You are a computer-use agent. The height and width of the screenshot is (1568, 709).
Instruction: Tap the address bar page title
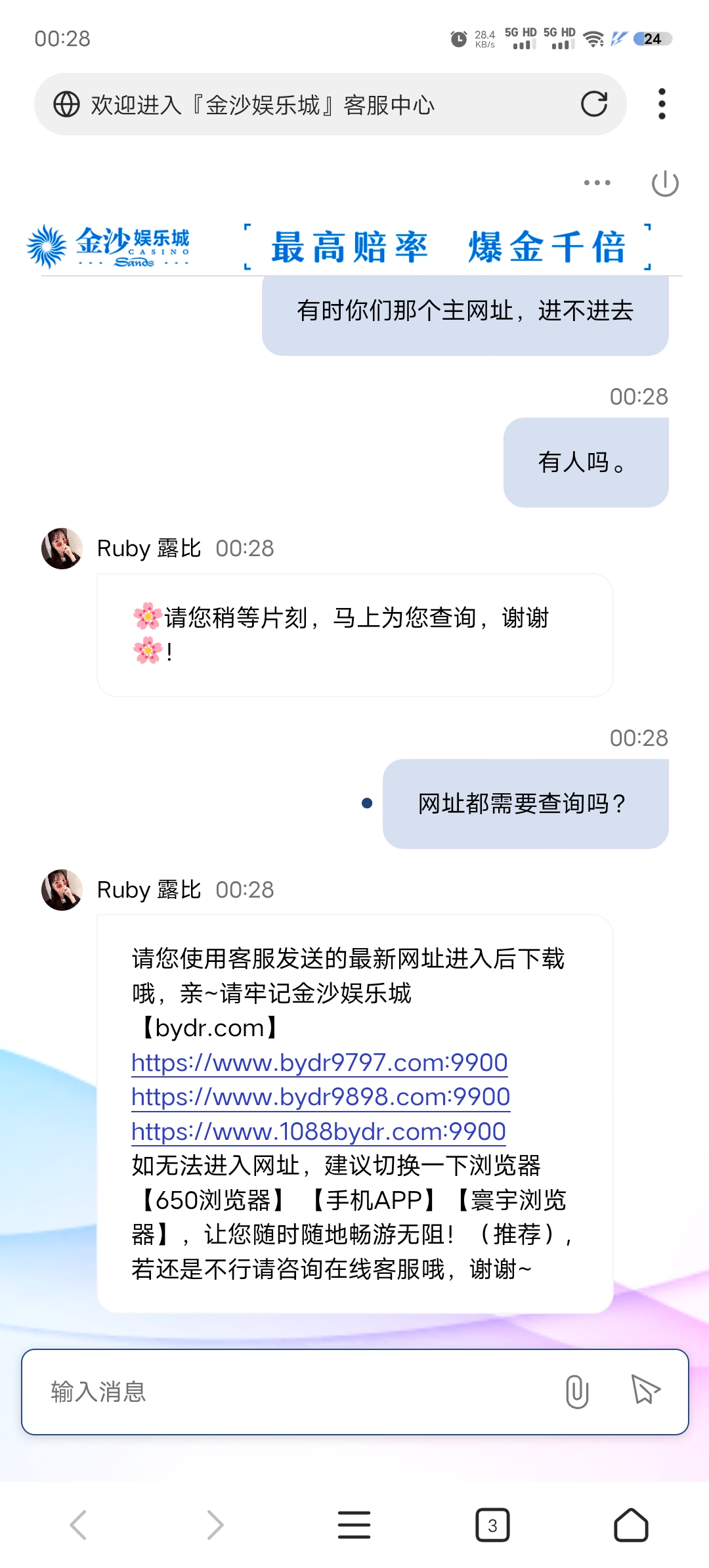[263, 105]
